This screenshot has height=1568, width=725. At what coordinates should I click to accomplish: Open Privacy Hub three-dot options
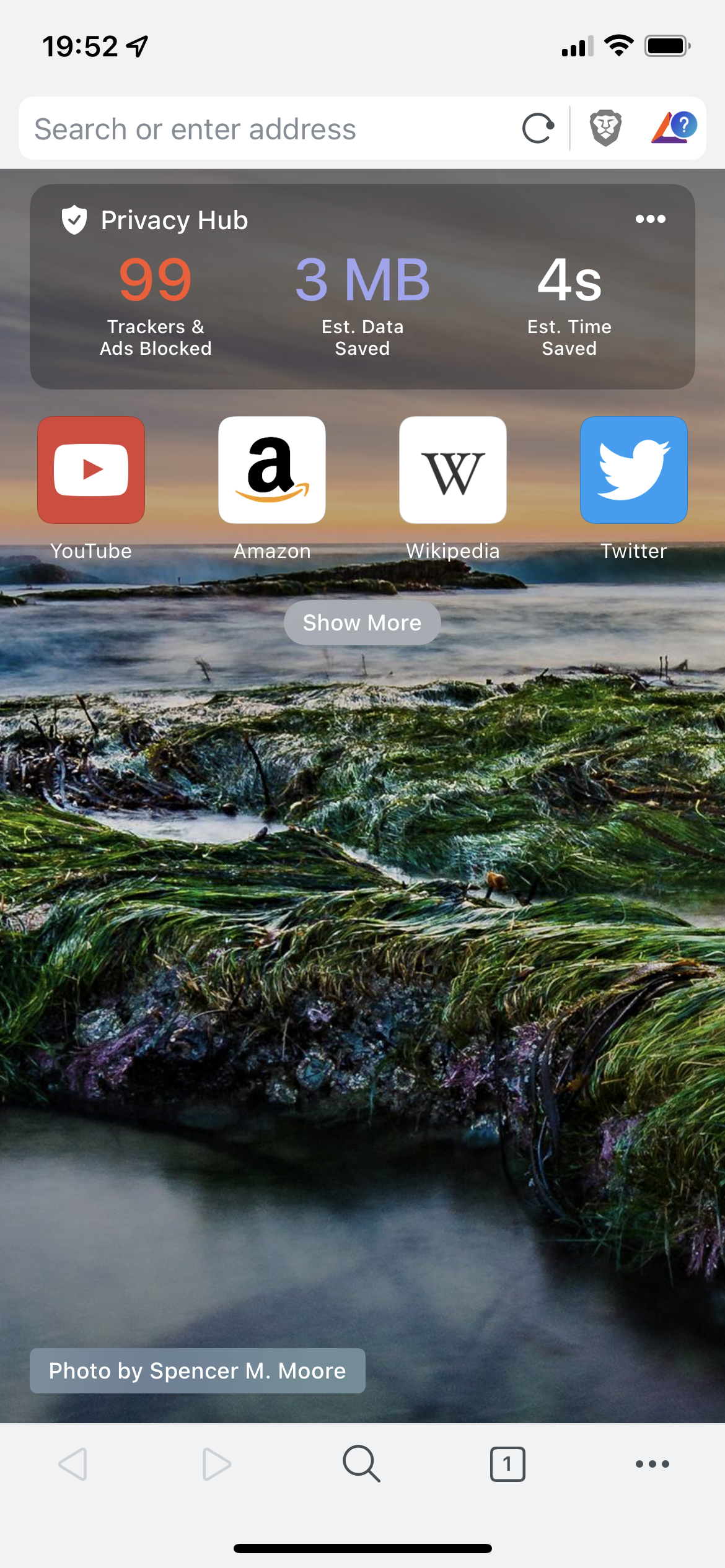click(x=650, y=219)
